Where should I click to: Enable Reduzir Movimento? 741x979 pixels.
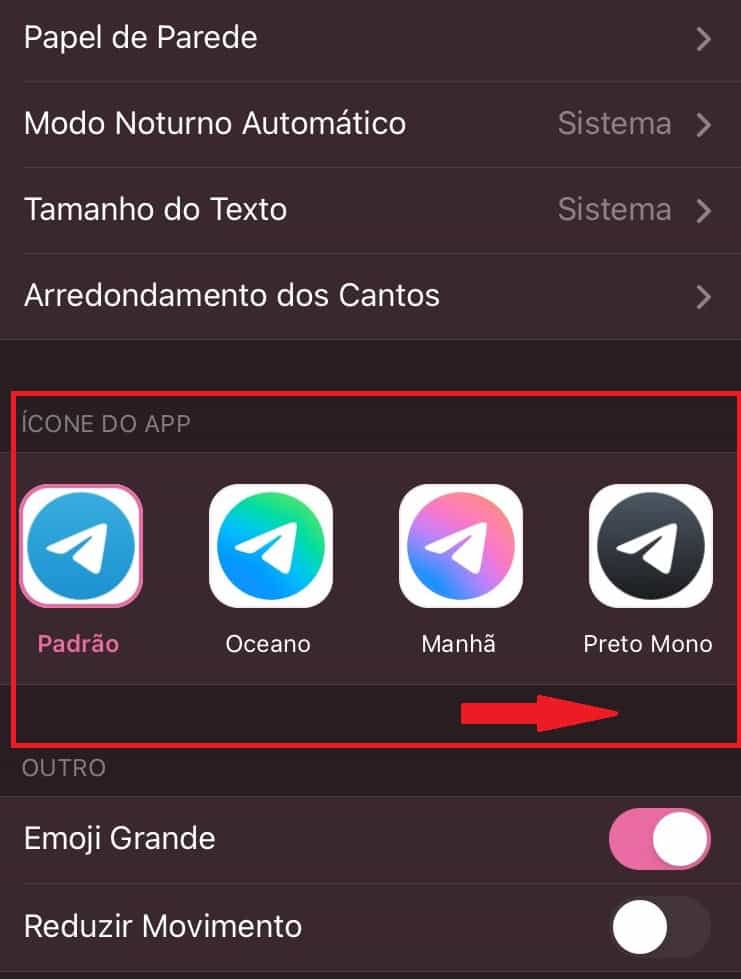click(x=659, y=926)
